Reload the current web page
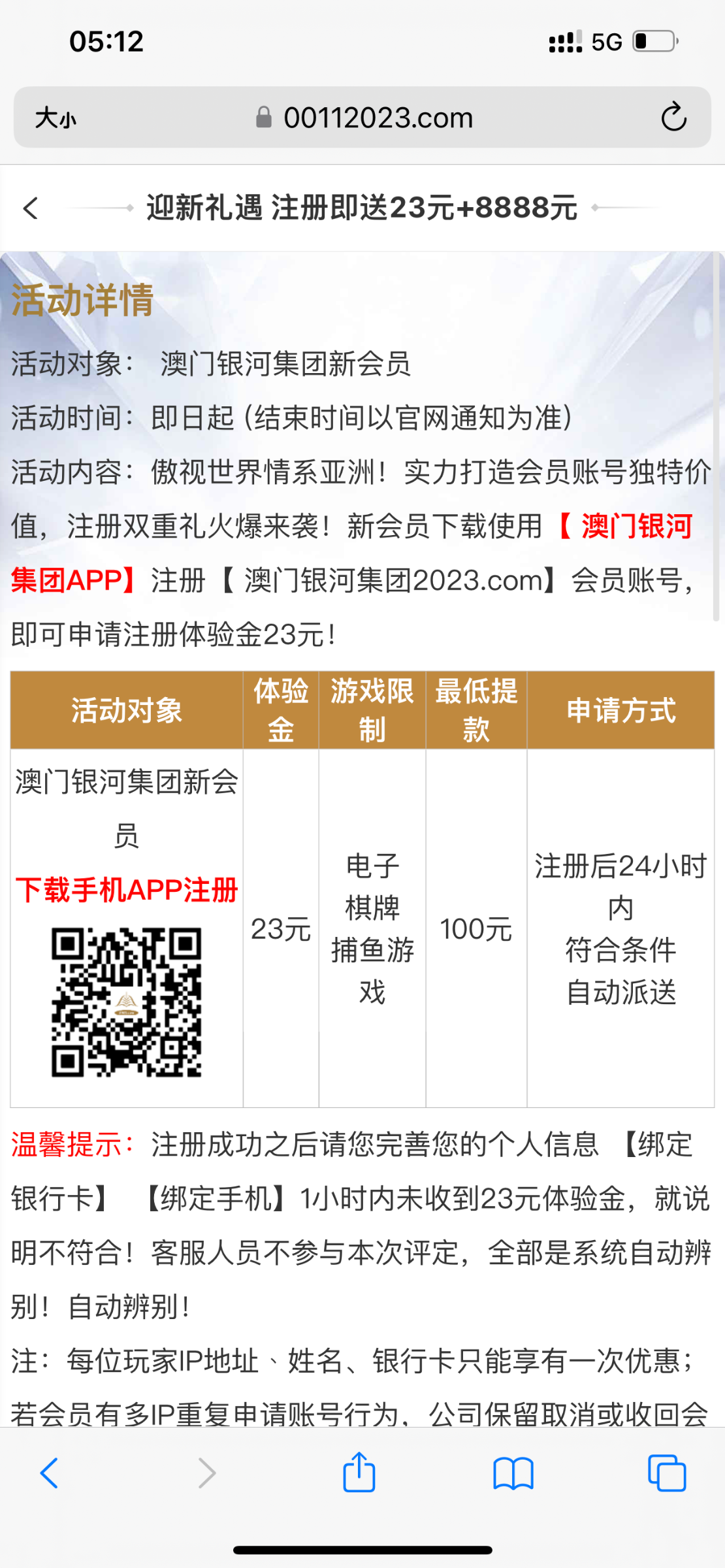The image size is (725, 1568). click(673, 118)
